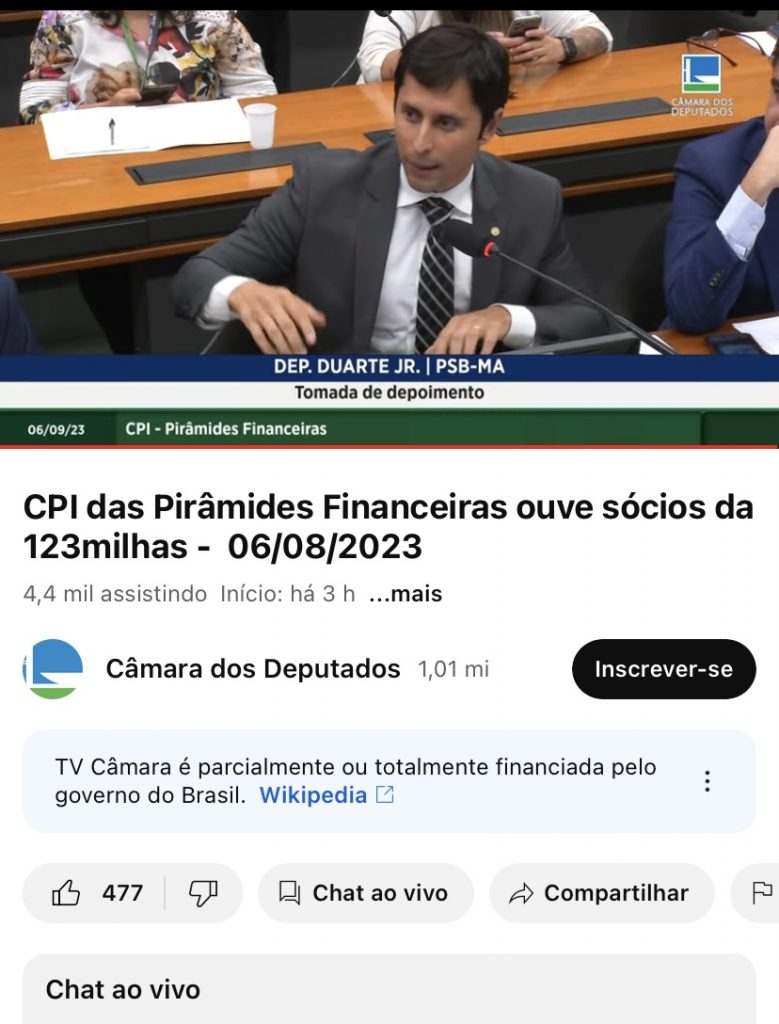This screenshot has height=1024, width=779.
Task: Dislike the video with thumbs down icon
Action: (204, 893)
